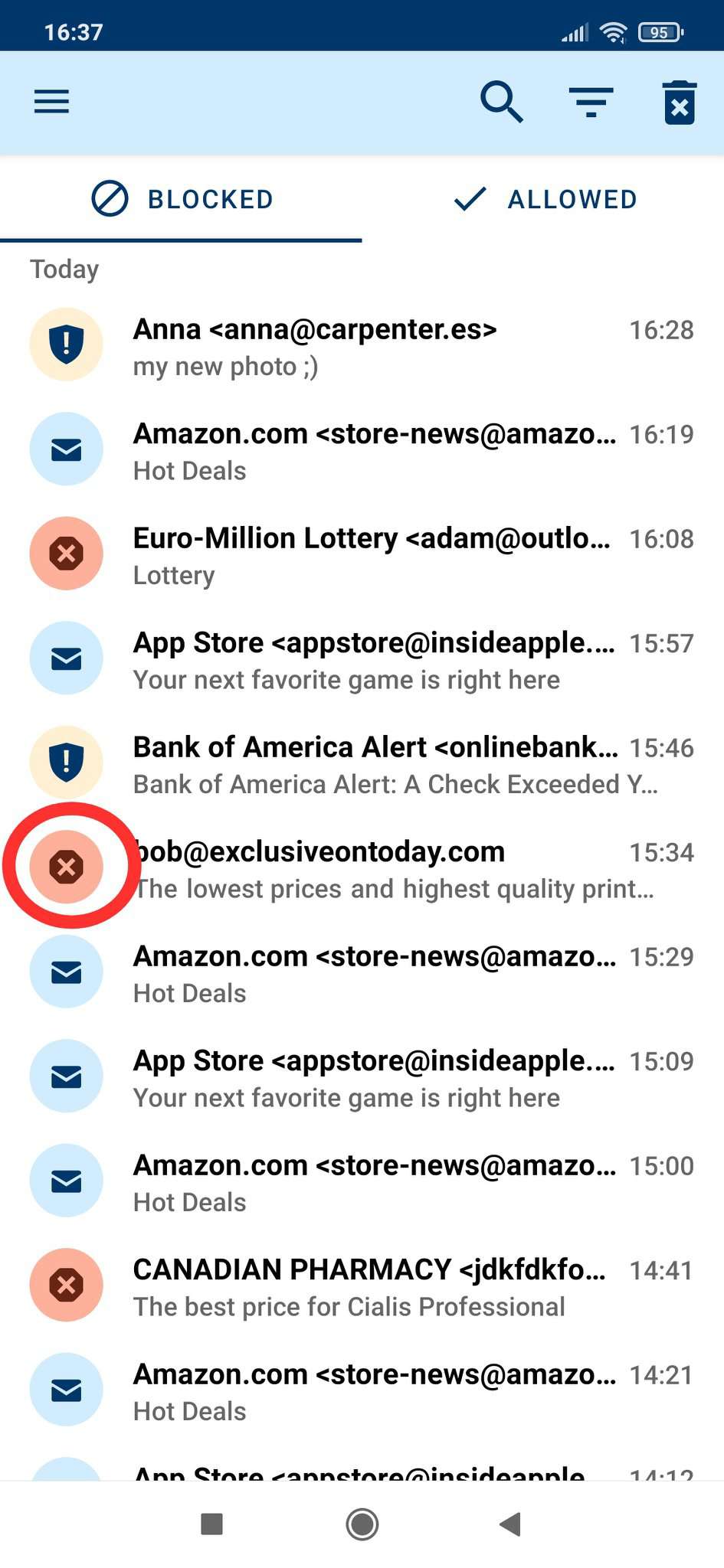Open the Bank of America Alert email
The image size is (724, 1568).
pyautogui.click(x=362, y=764)
